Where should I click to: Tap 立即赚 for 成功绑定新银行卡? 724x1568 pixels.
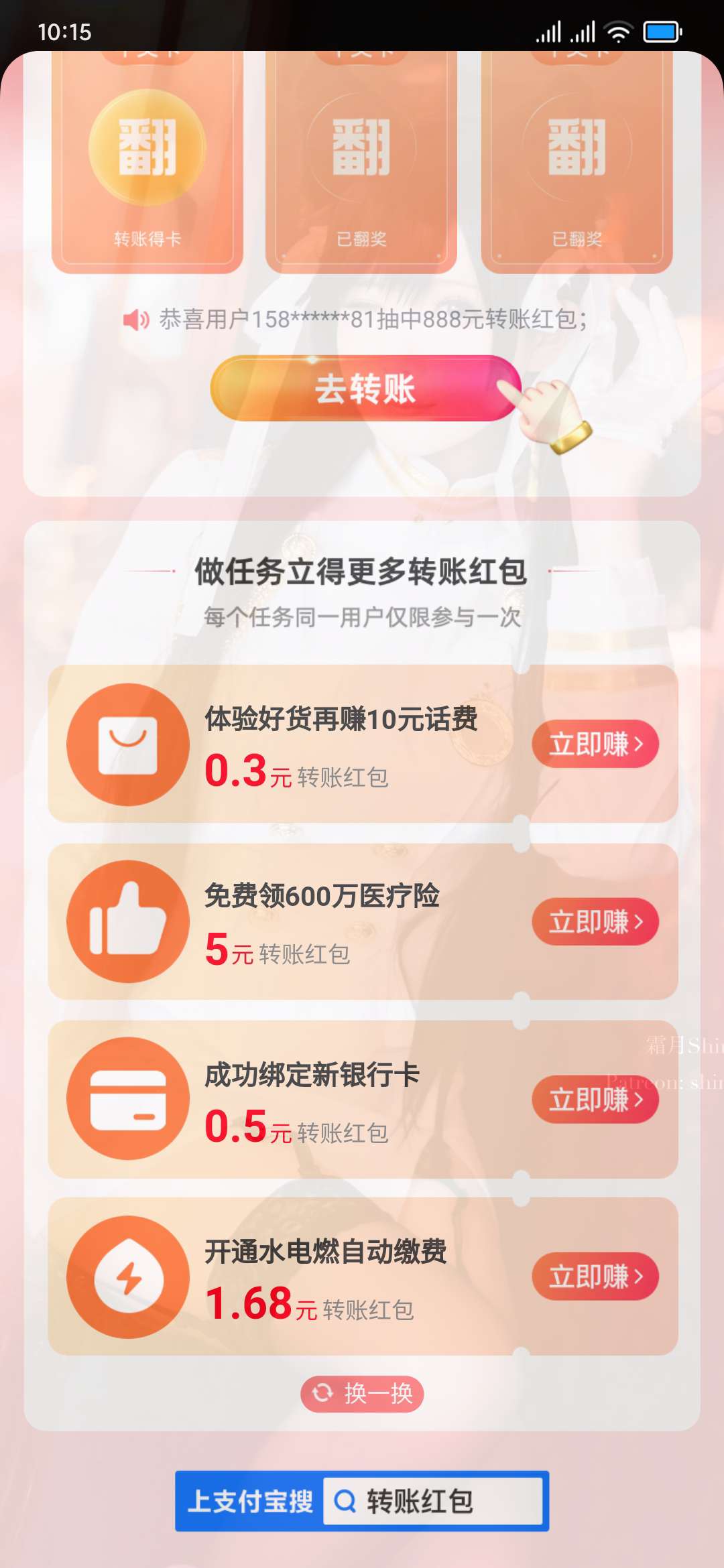(595, 1099)
